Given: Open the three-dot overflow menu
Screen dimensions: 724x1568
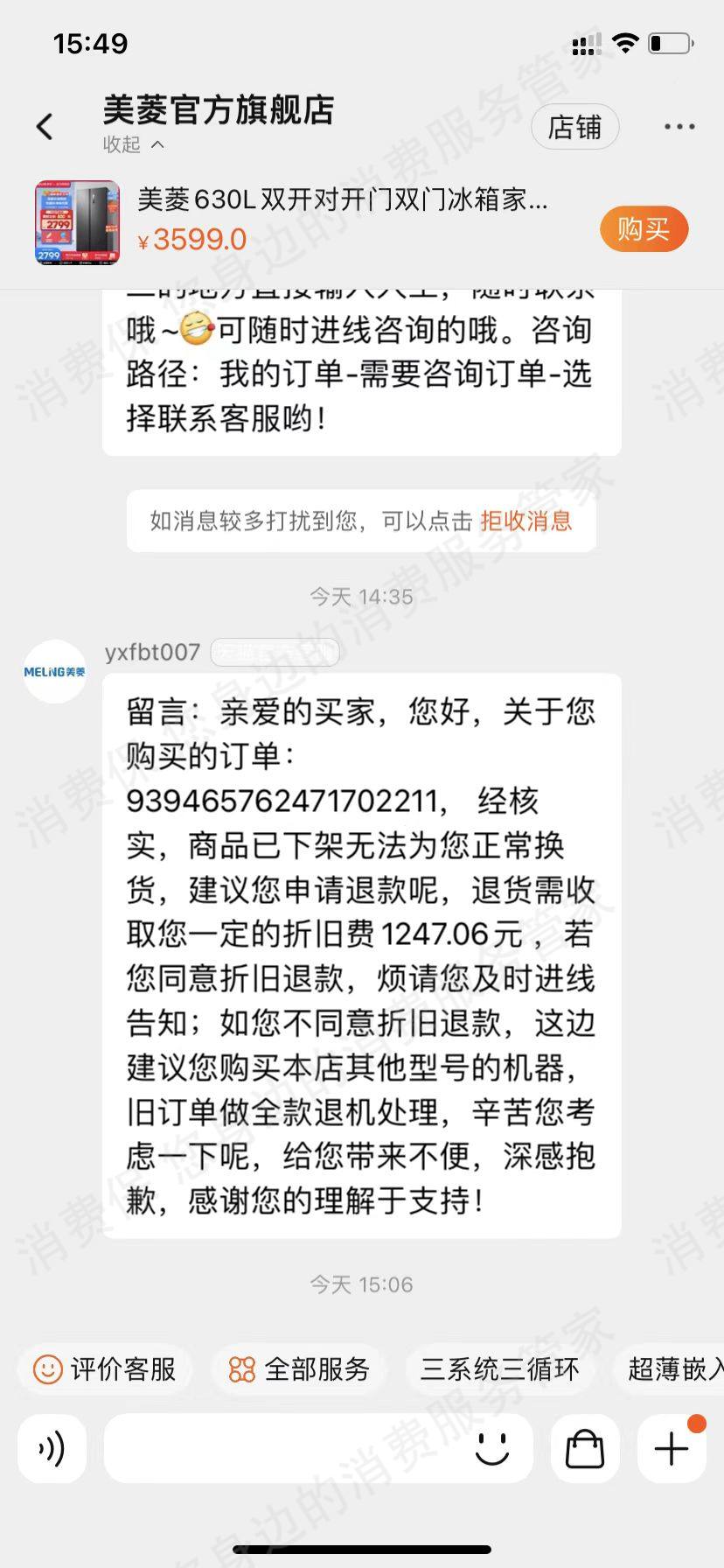Looking at the screenshot, I should (679, 128).
